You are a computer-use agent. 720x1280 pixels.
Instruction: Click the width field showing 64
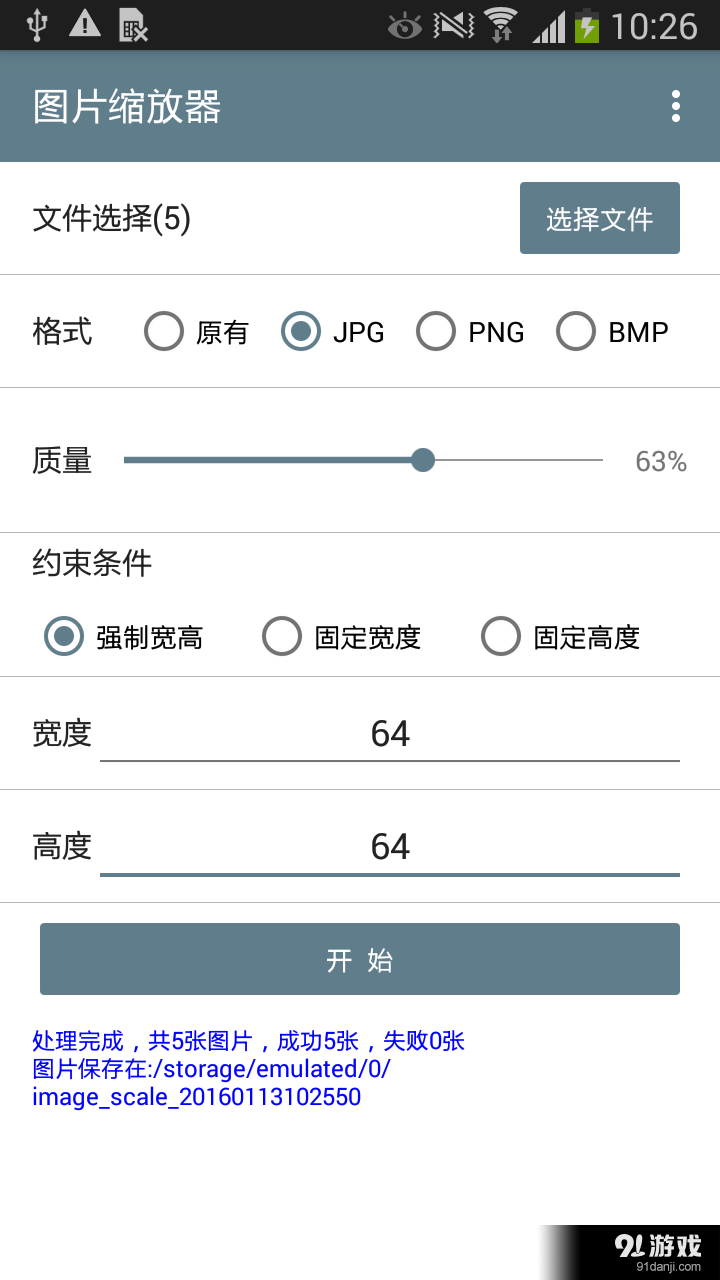click(x=390, y=734)
